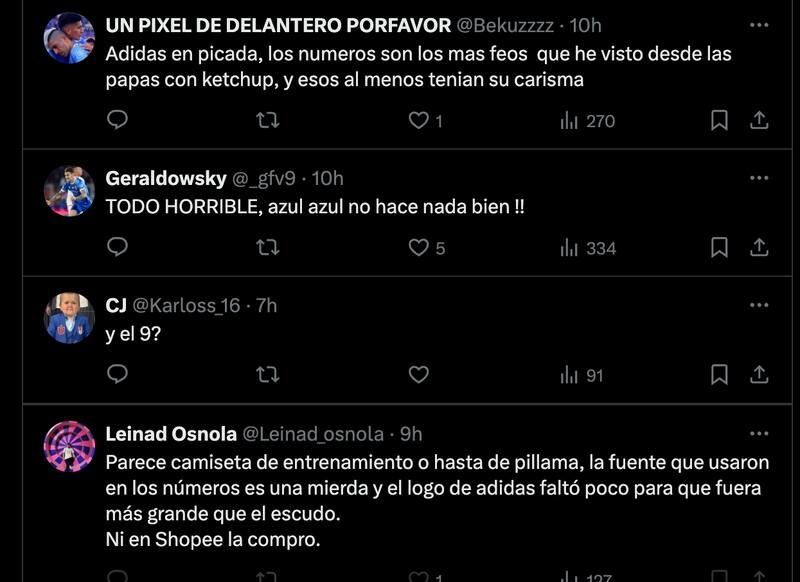Open CJ's profile avatar
800x582 pixels.
70,318
